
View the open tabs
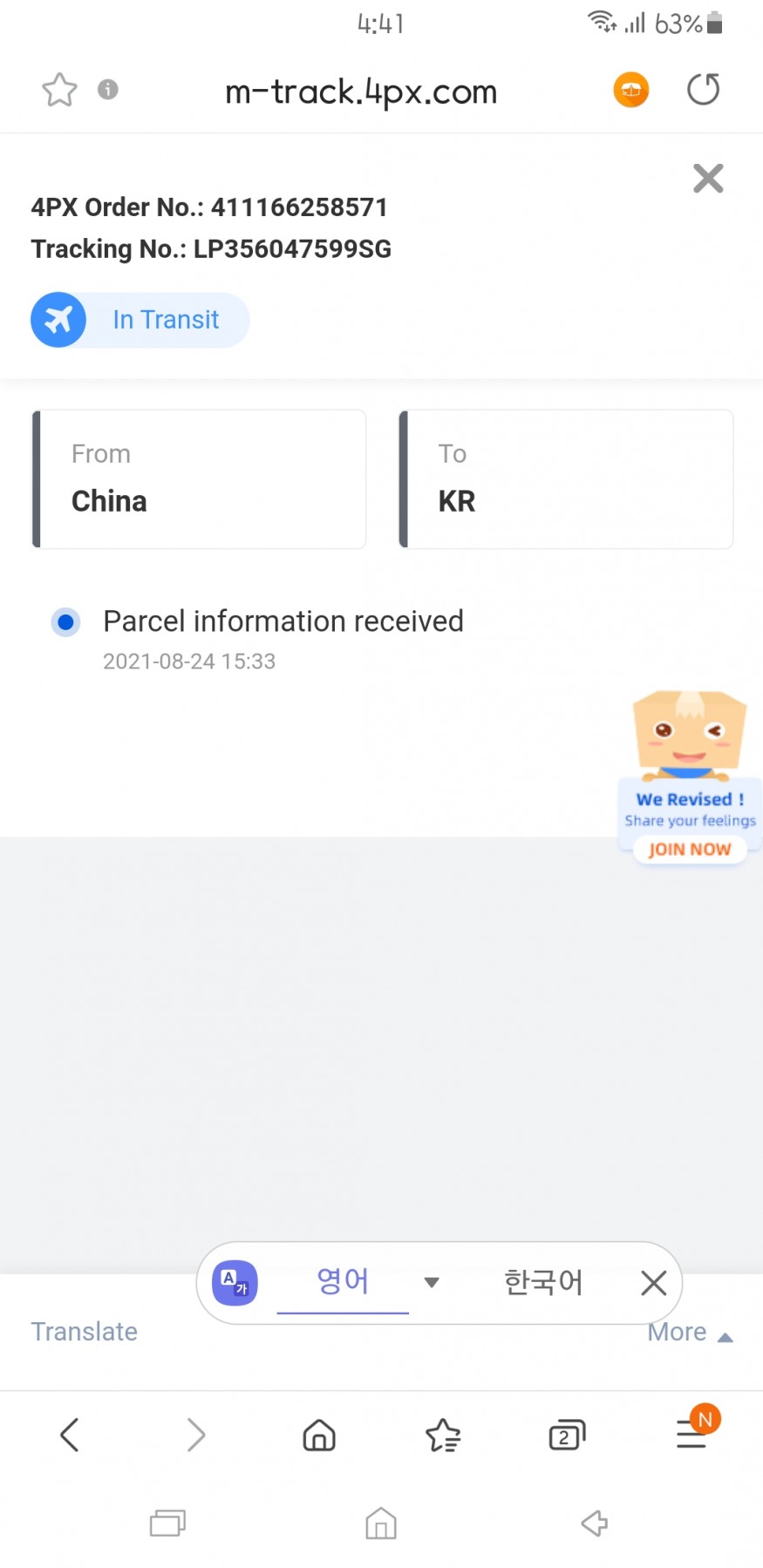tap(567, 1435)
